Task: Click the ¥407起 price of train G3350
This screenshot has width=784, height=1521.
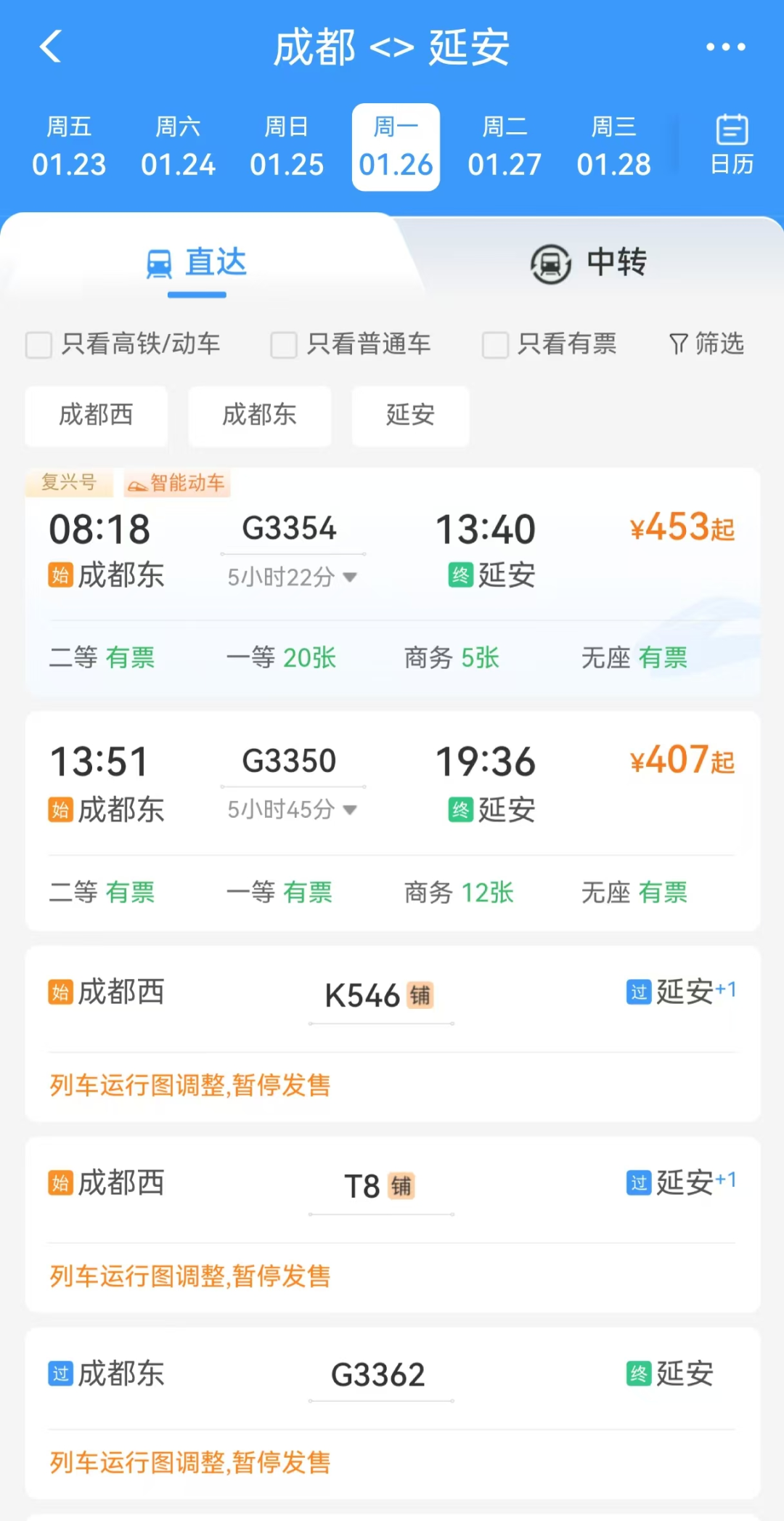Action: click(681, 760)
